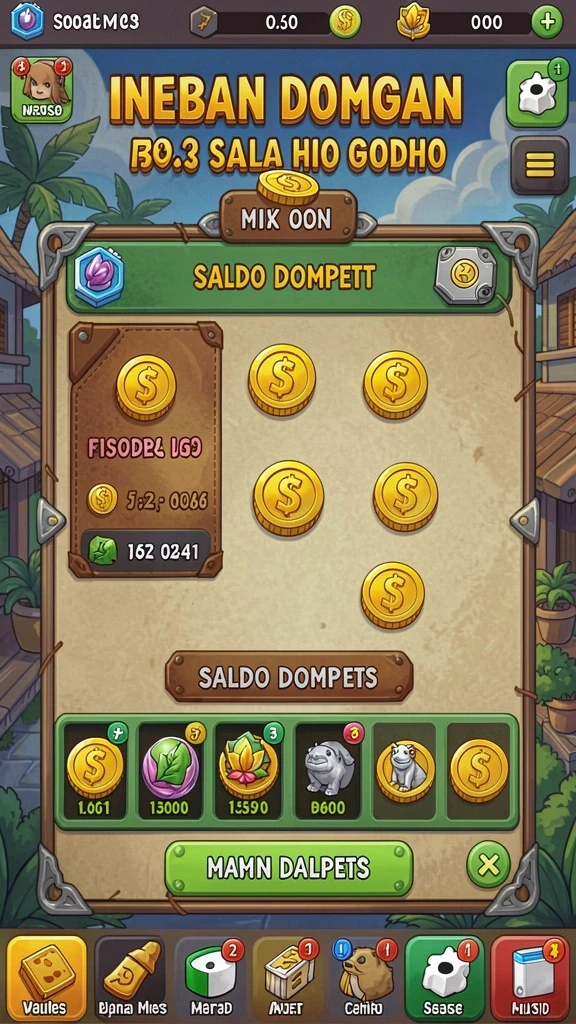Select the coin item labeled 1.061
Viewport: 576px width, 1024px height.
(95, 772)
